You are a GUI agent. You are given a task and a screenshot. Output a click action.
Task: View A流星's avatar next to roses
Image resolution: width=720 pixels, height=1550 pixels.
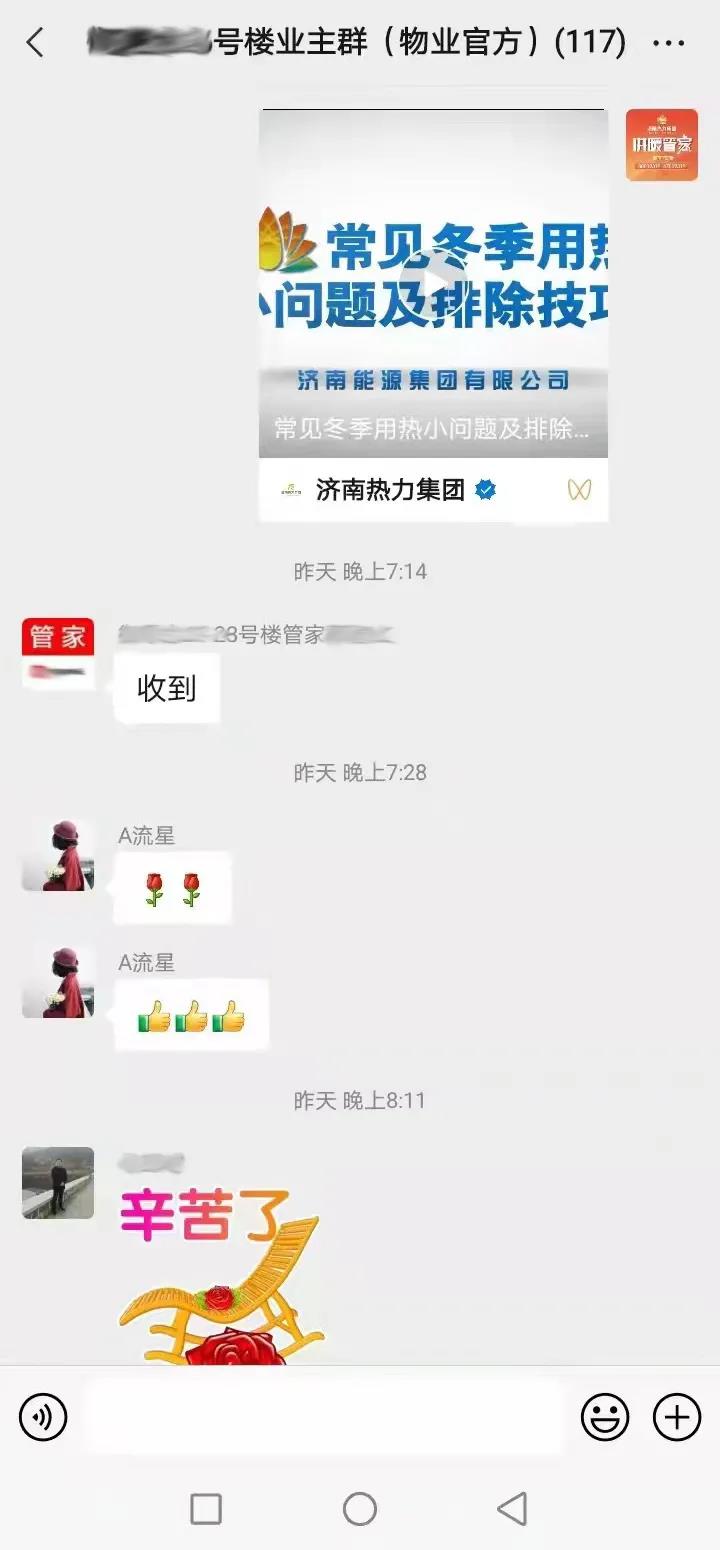58,855
